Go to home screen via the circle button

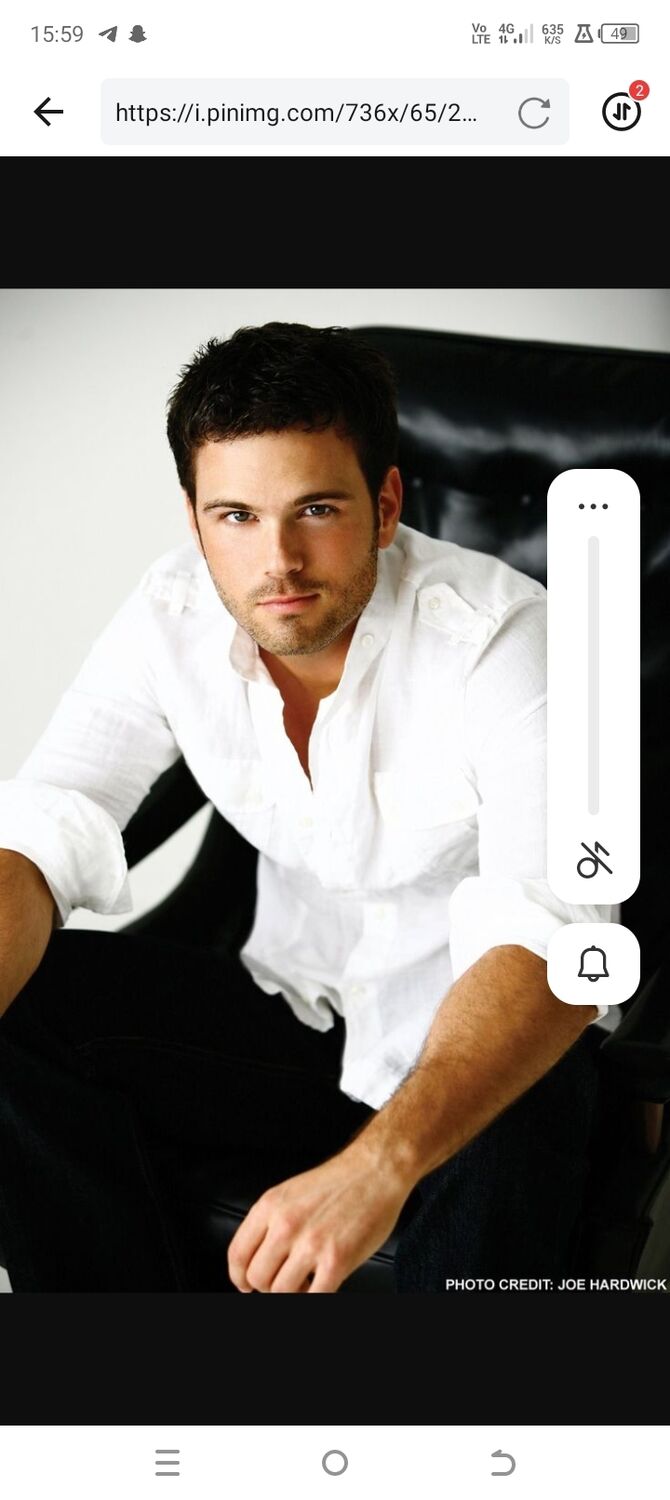click(335, 1463)
